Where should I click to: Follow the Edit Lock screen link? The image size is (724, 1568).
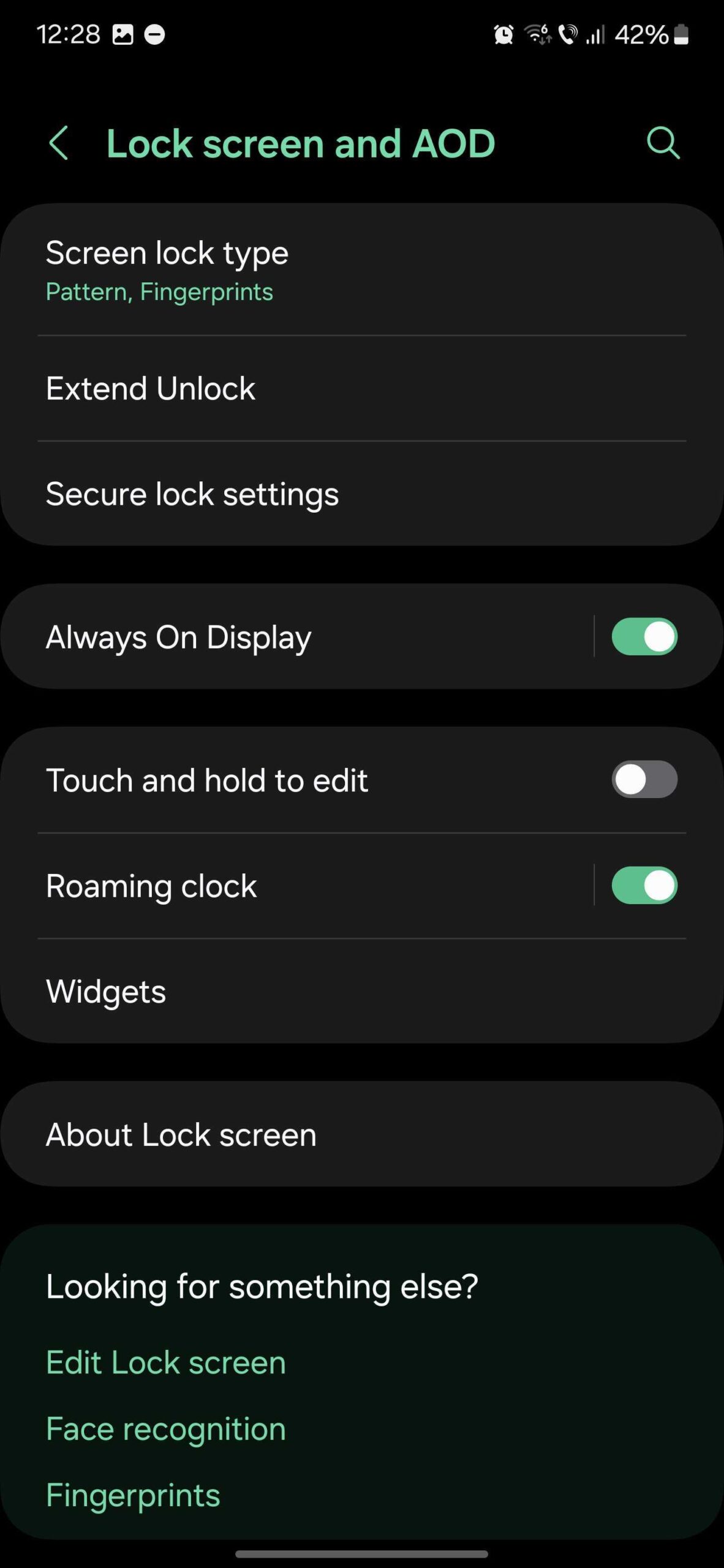(x=166, y=1363)
